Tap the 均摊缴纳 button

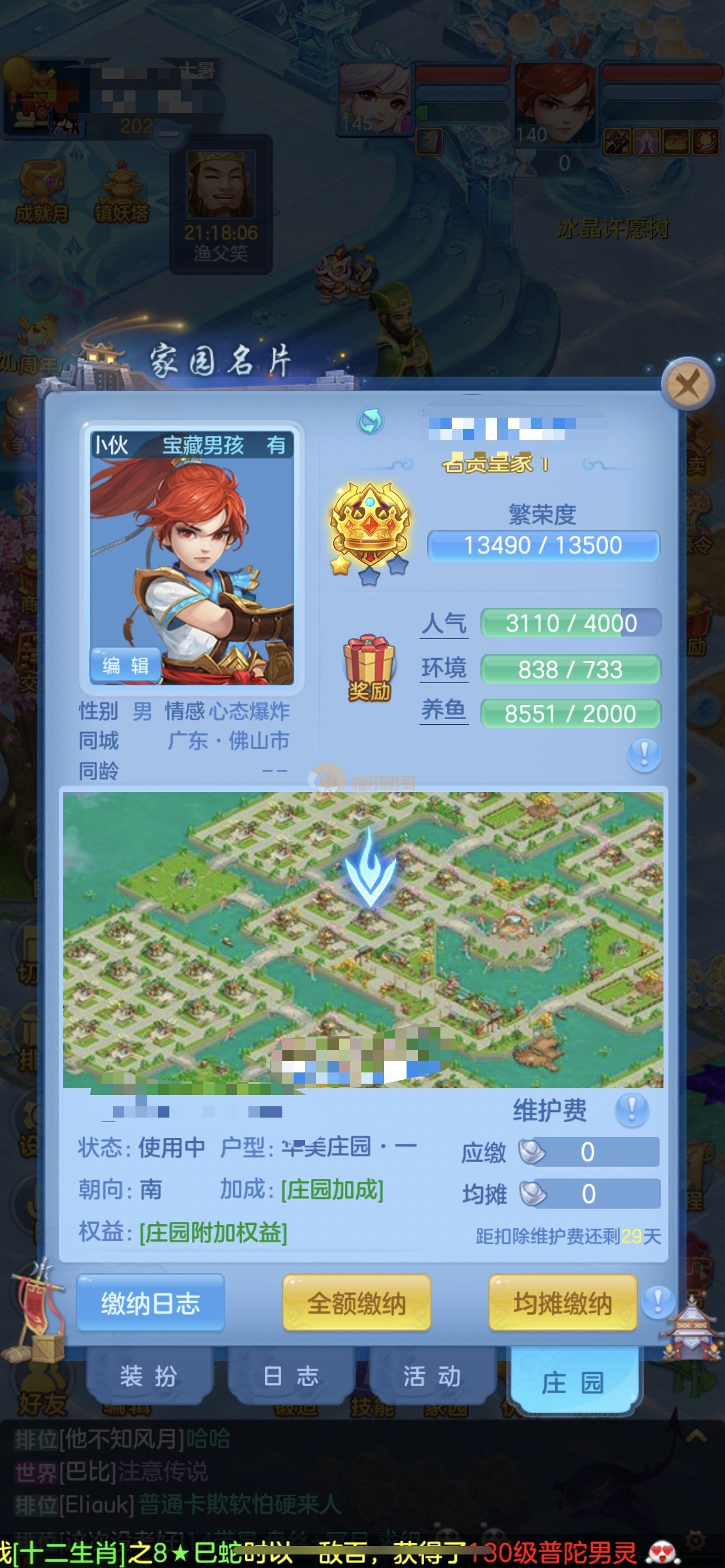coord(562,1303)
